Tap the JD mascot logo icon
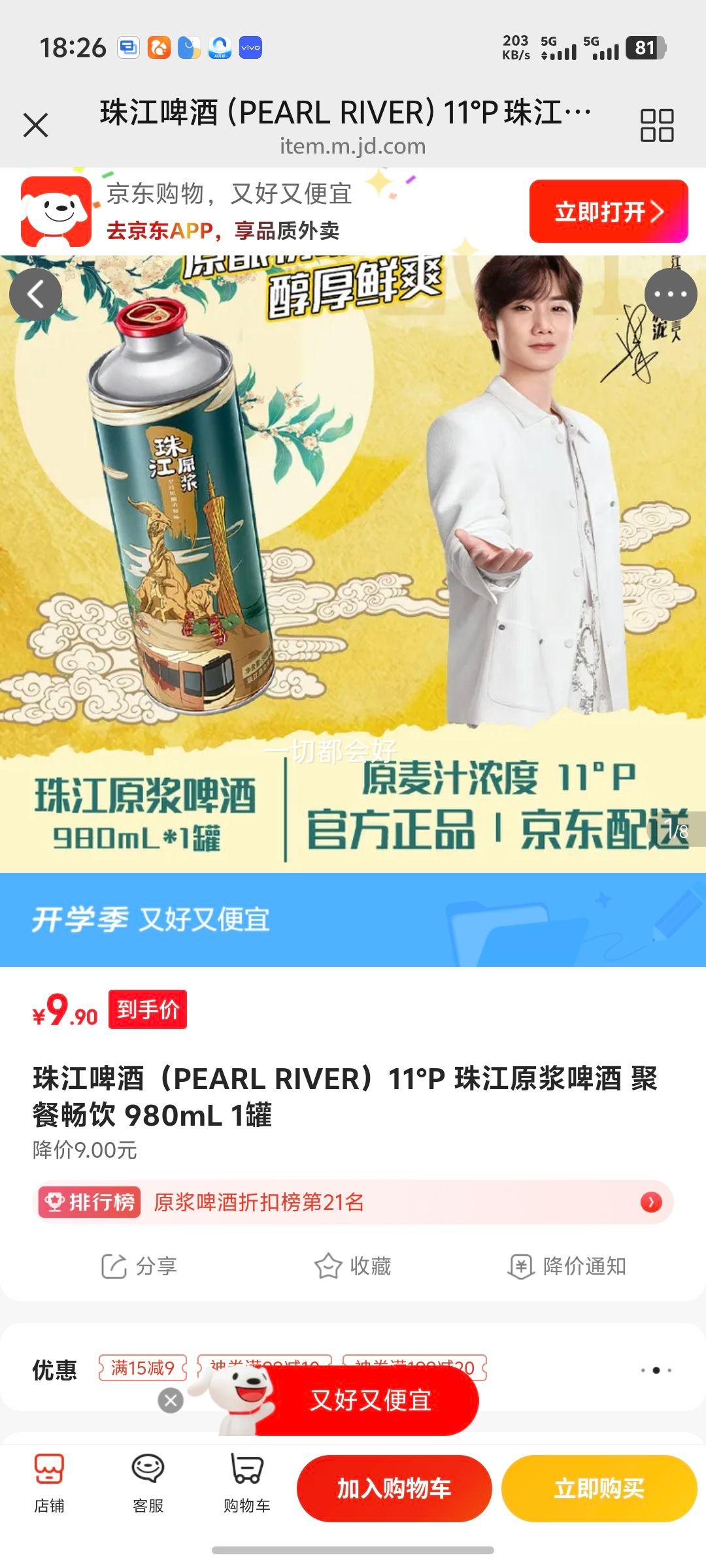This screenshot has height=1568, width=706. [56, 209]
